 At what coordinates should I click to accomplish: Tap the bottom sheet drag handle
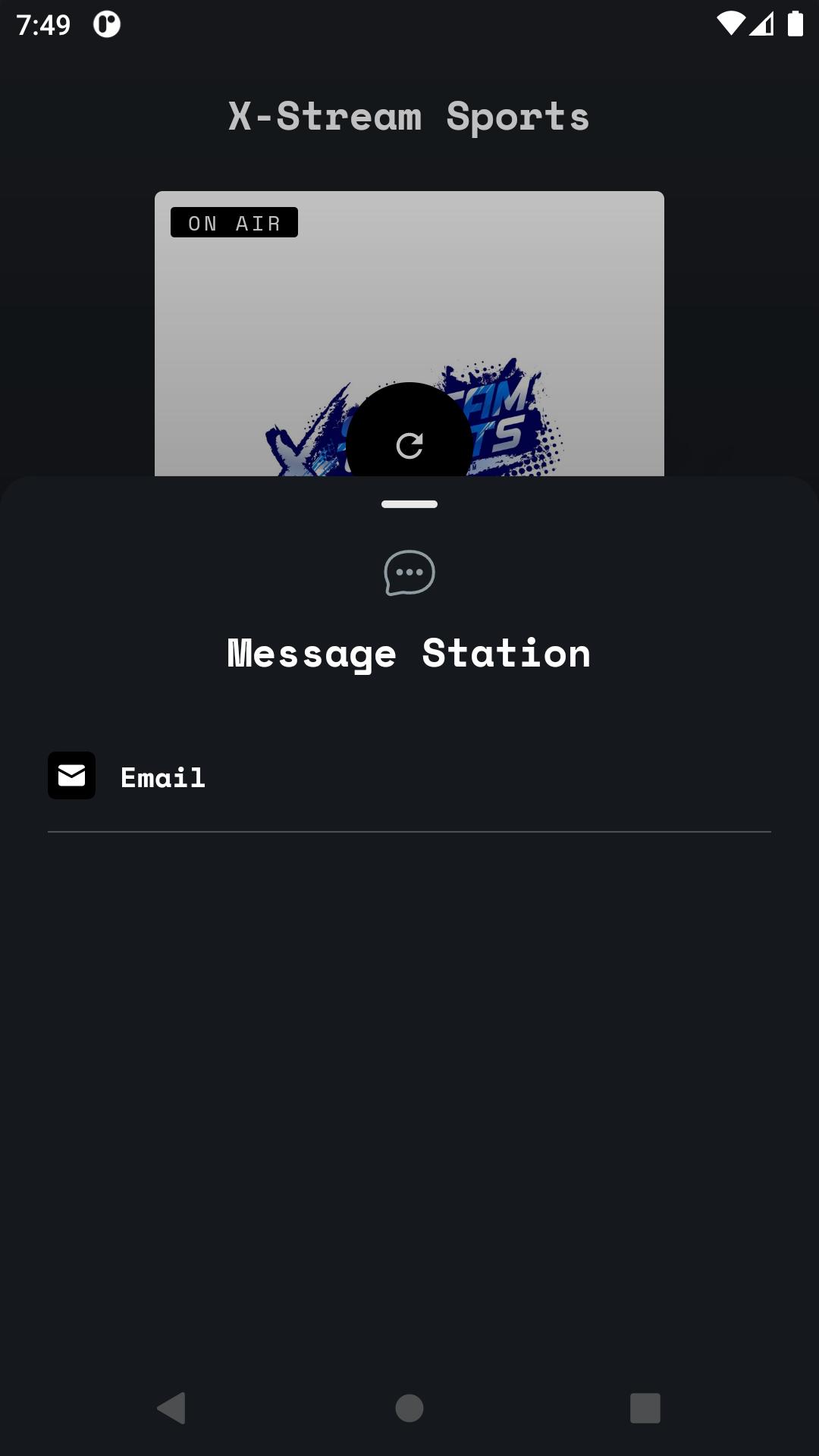[x=409, y=504]
